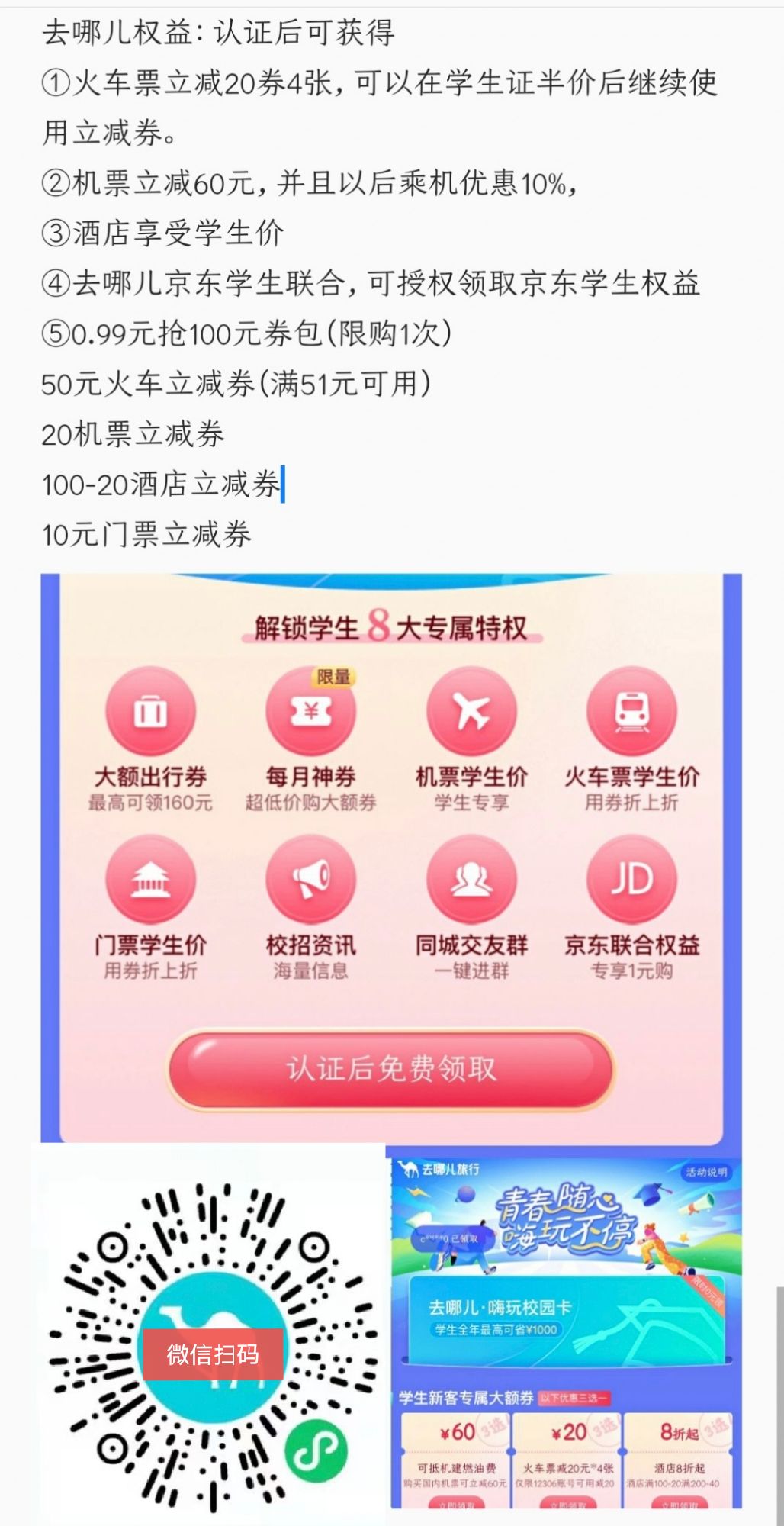Open the 去哪儿·嗨玩校园卡 screenshot image
This screenshot has height=1526, width=784.
coord(566,1331)
